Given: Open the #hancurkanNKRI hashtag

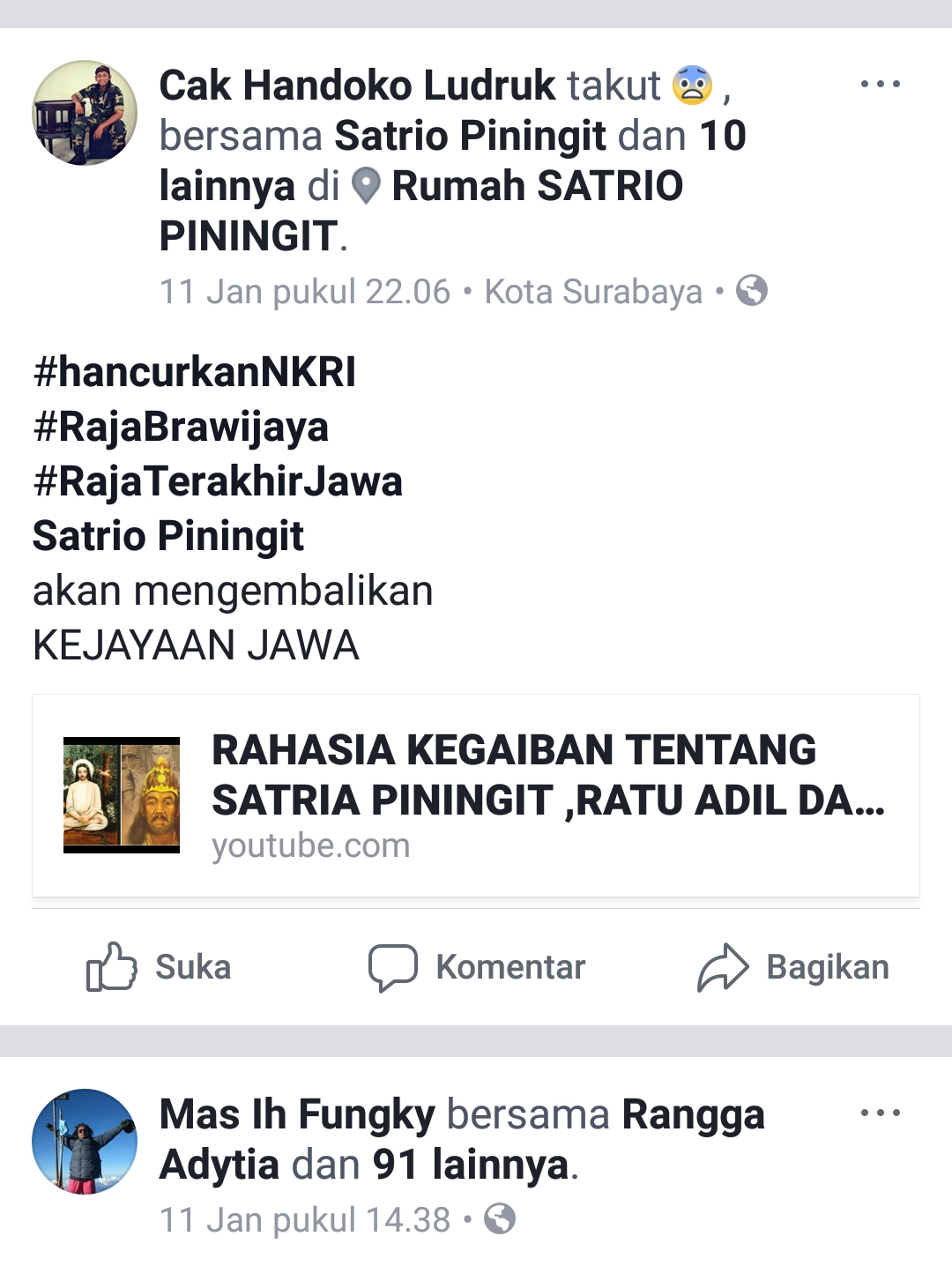Looking at the screenshot, I should 194,372.
